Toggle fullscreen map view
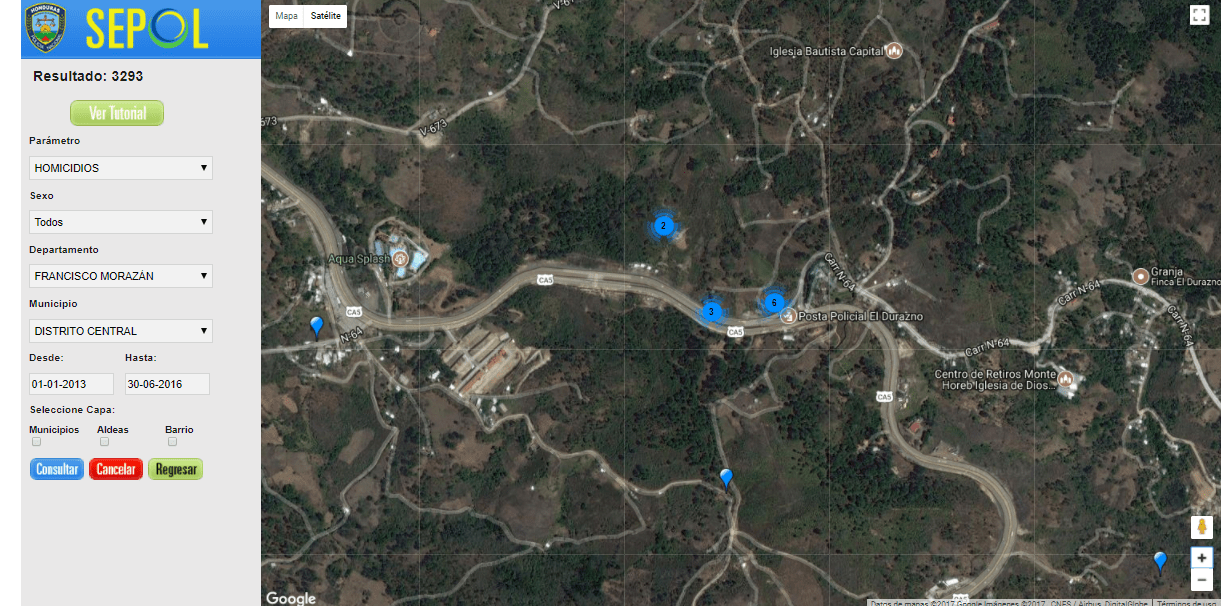This screenshot has height=606, width=1226. pyautogui.click(x=1200, y=15)
